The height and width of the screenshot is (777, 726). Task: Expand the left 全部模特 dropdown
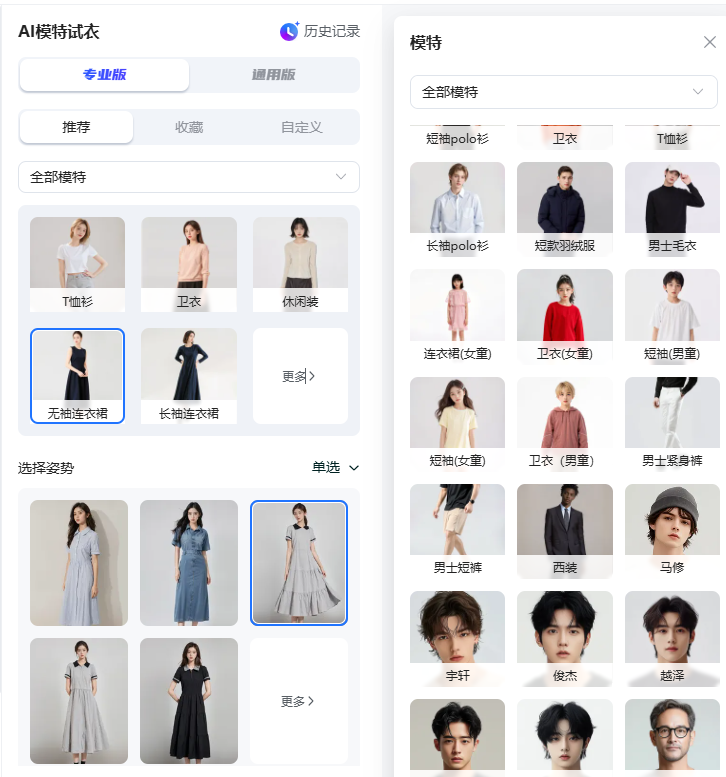tap(189, 177)
